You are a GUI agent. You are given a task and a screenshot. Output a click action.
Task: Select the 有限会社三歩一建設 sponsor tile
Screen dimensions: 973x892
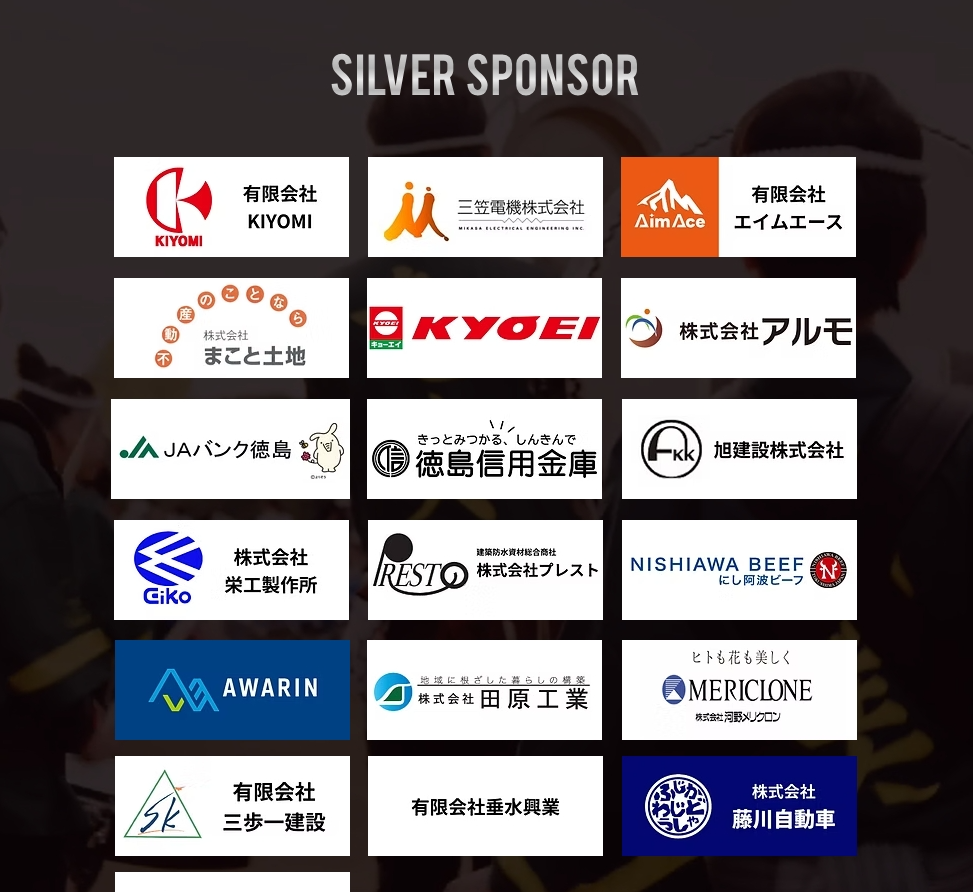232,806
